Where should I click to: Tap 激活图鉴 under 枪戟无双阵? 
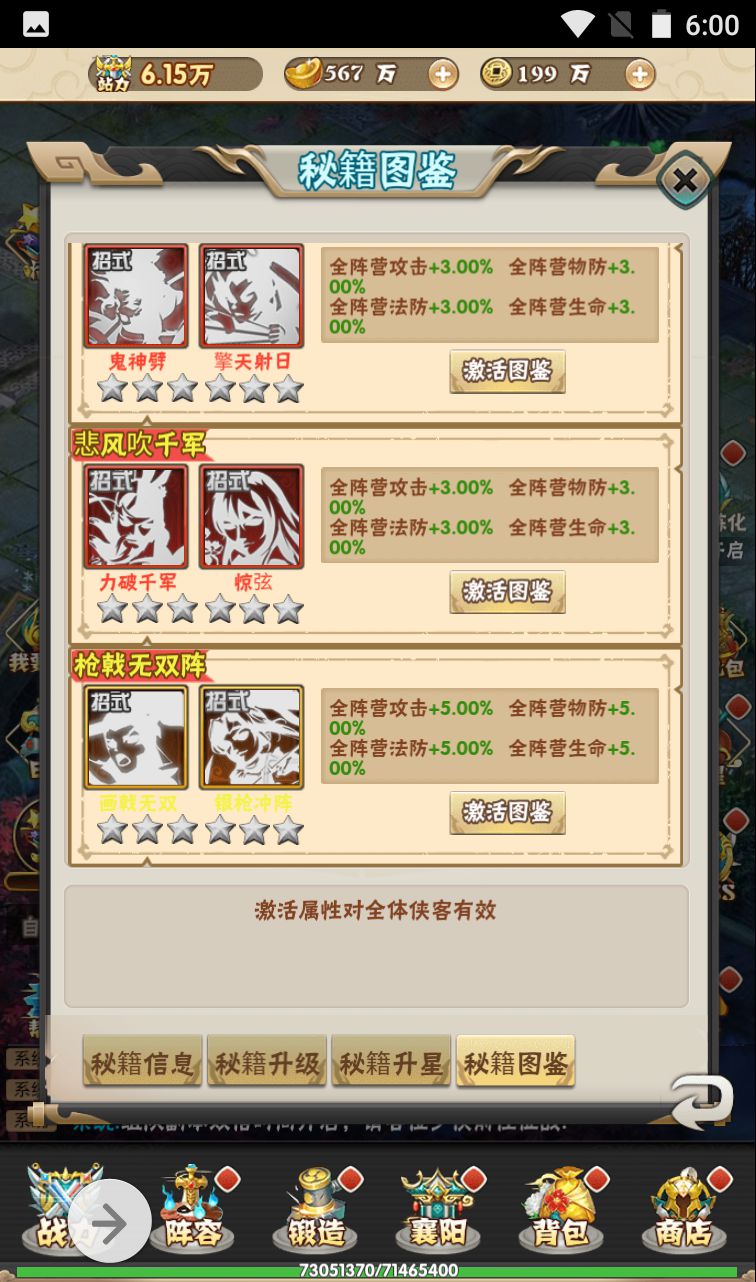[x=507, y=812]
